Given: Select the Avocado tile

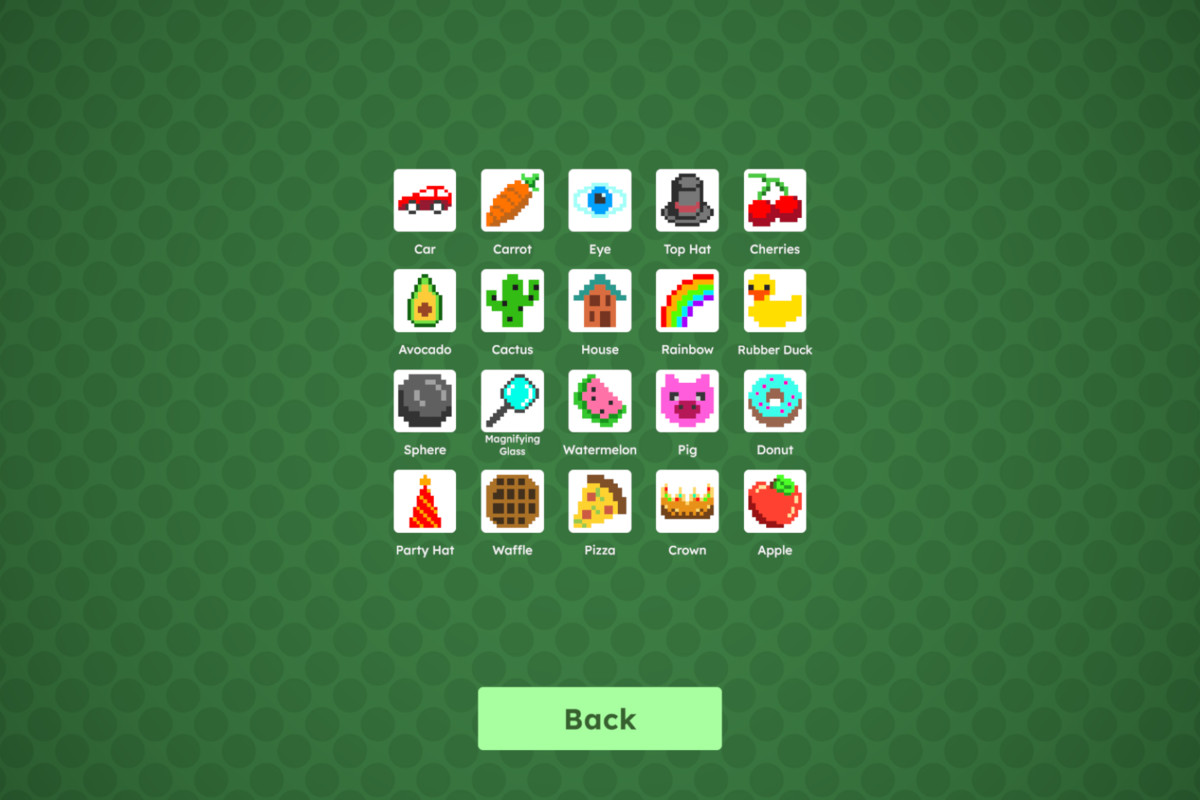Looking at the screenshot, I should 425,300.
